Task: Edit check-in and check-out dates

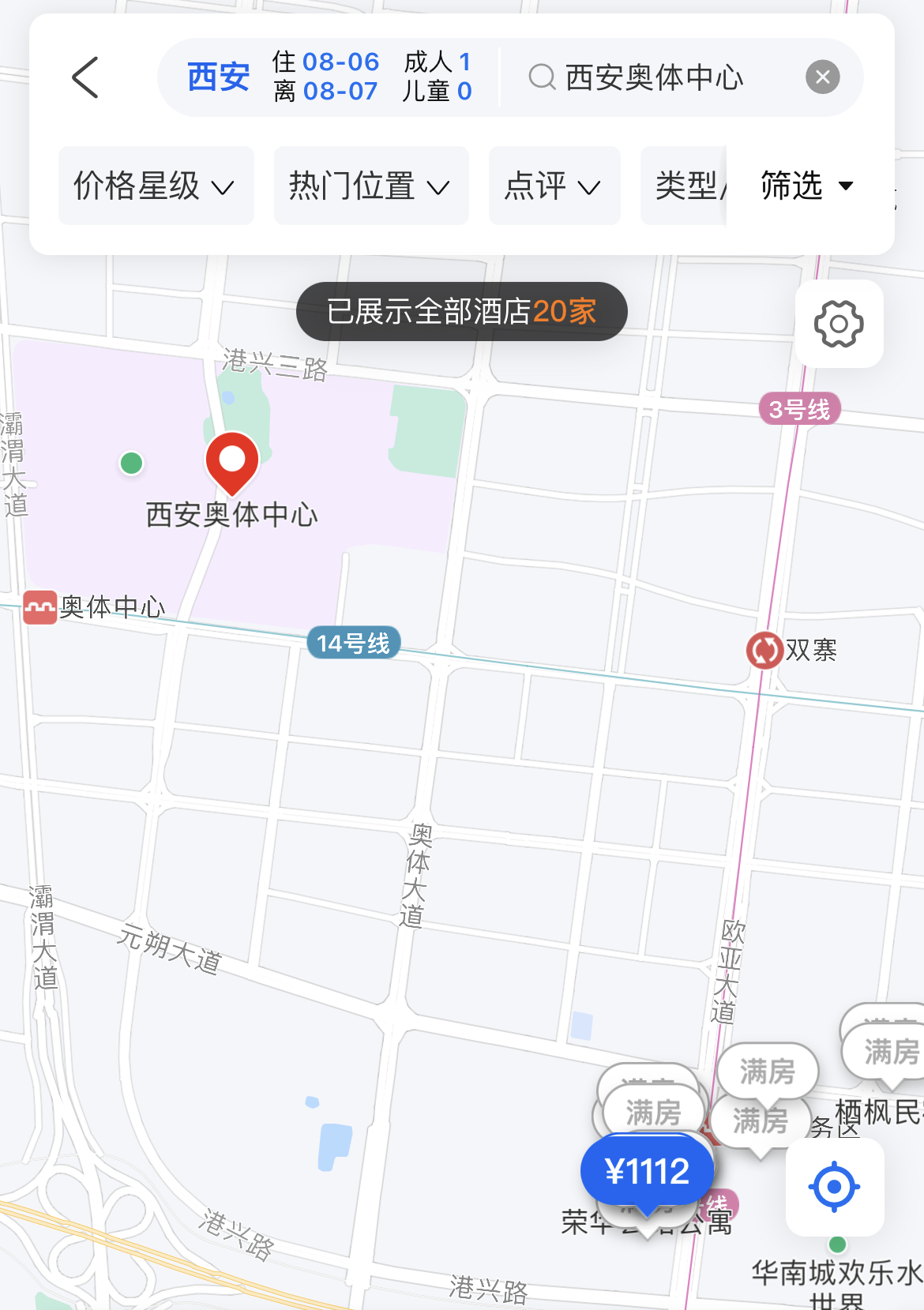Action: click(x=325, y=77)
